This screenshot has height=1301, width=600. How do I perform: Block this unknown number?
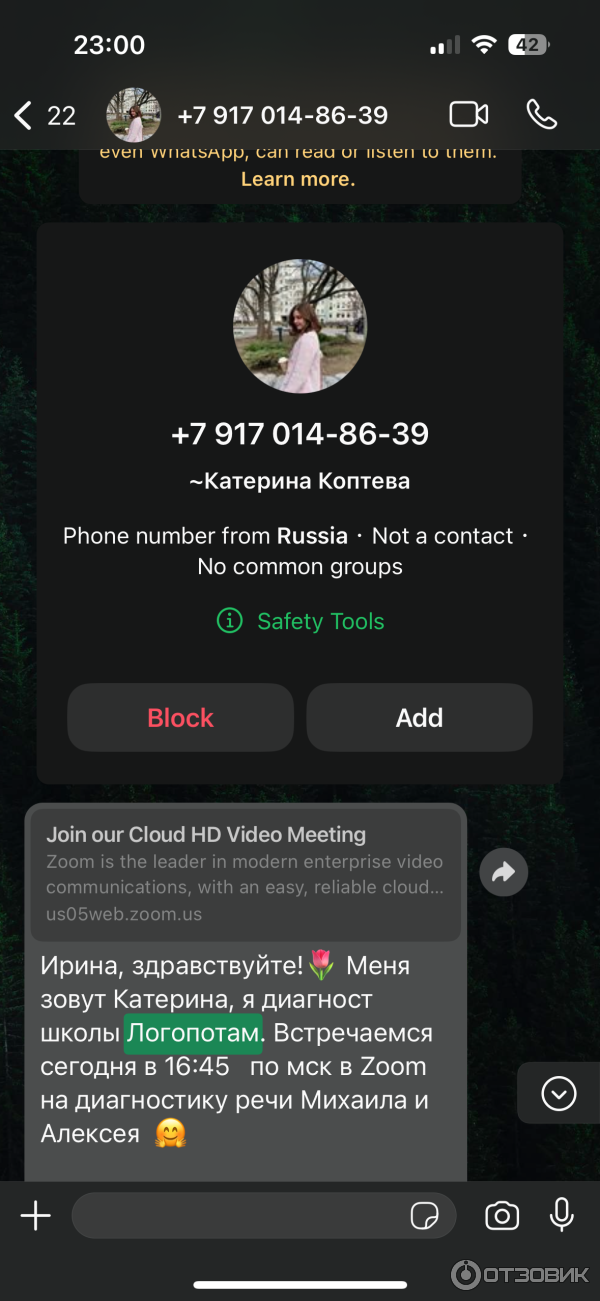(180, 717)
